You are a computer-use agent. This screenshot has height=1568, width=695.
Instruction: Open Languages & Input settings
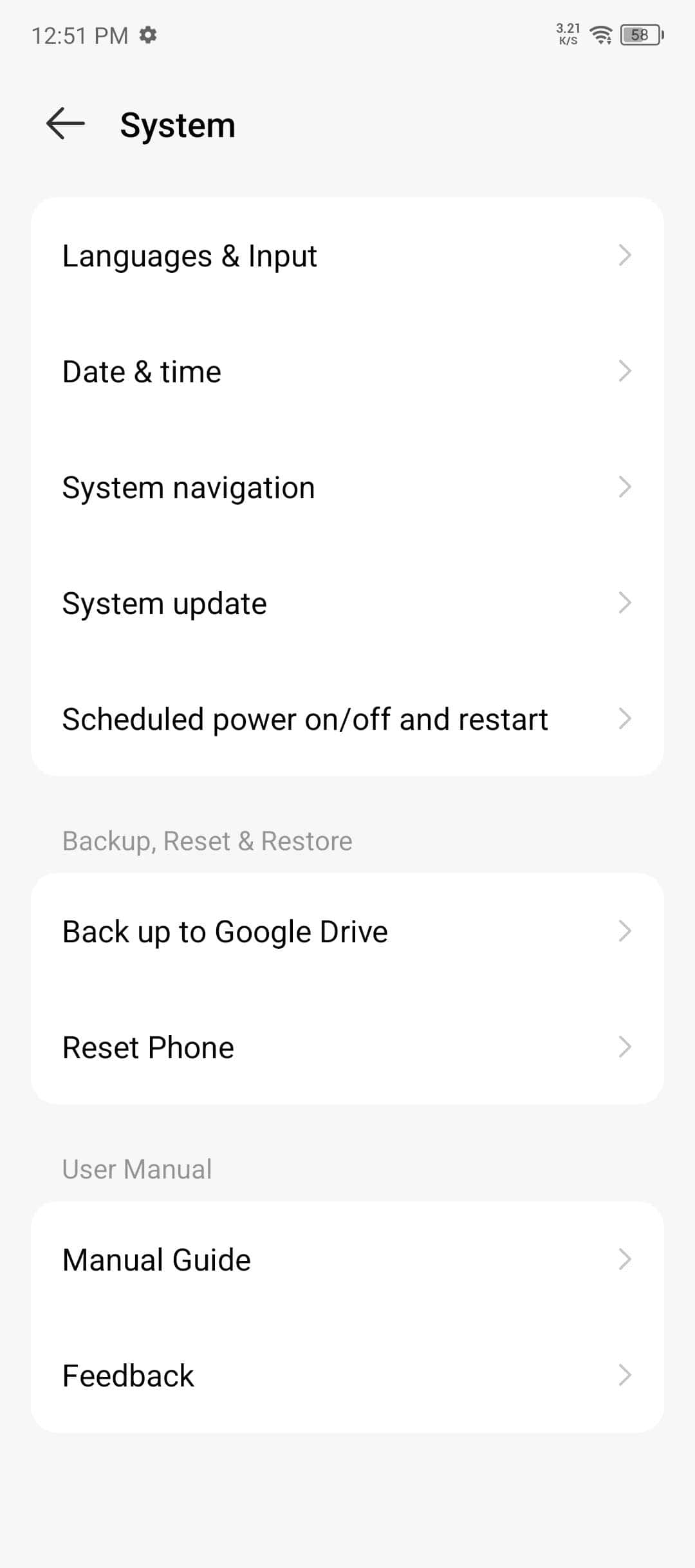coord(347,256)
